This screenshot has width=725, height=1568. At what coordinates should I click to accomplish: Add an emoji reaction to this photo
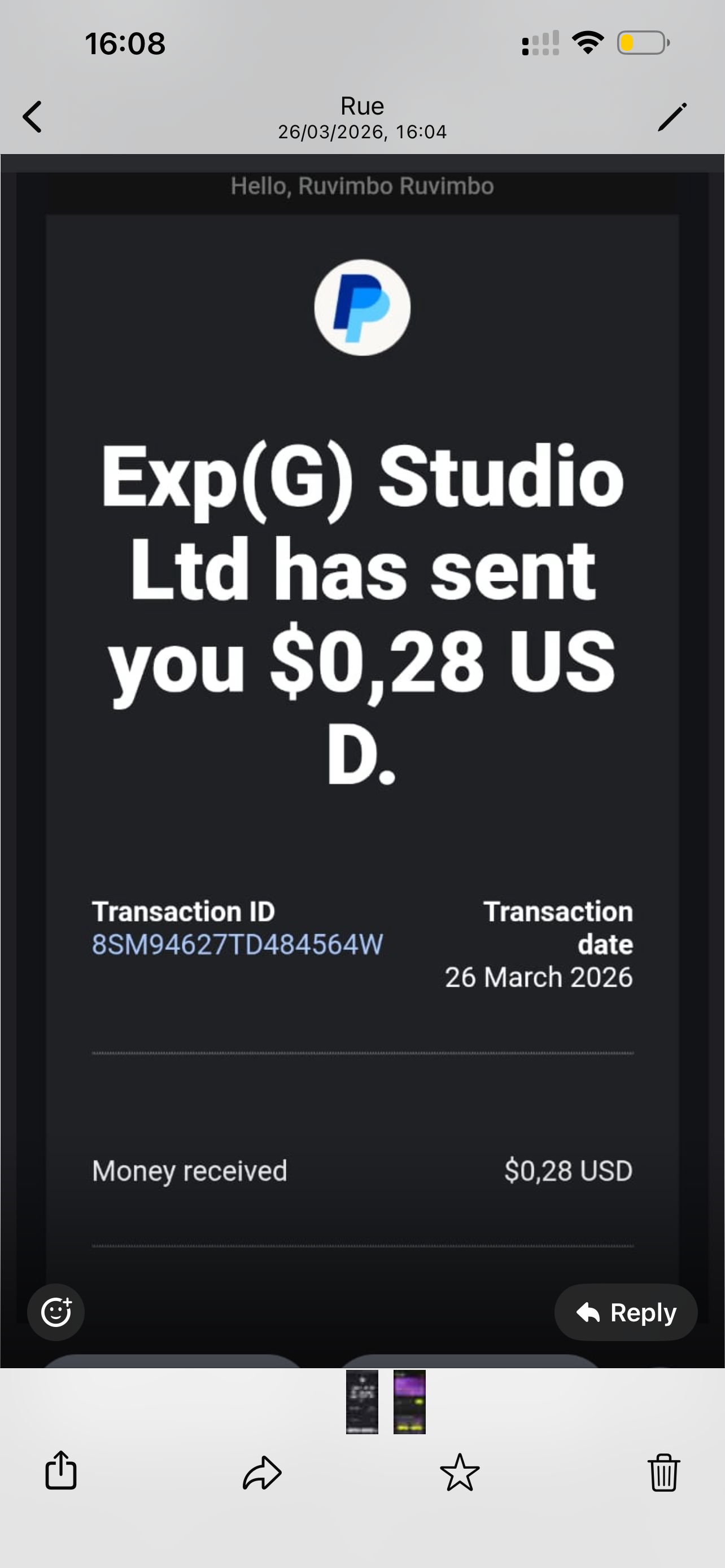coord(56,1312)
